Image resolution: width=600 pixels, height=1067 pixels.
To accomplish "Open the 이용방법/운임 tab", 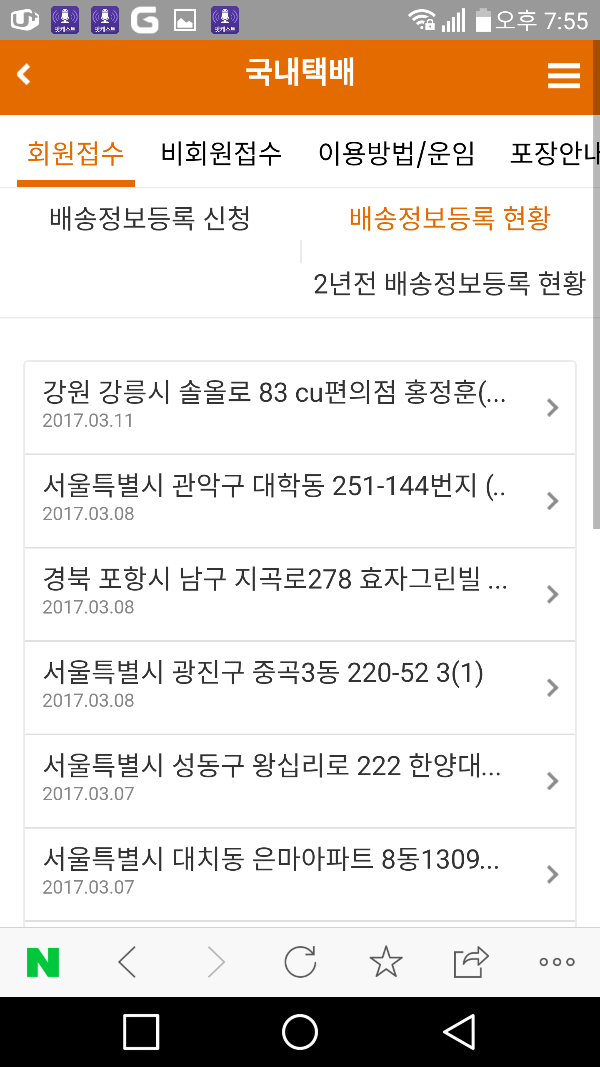I will tap(396, 153).
